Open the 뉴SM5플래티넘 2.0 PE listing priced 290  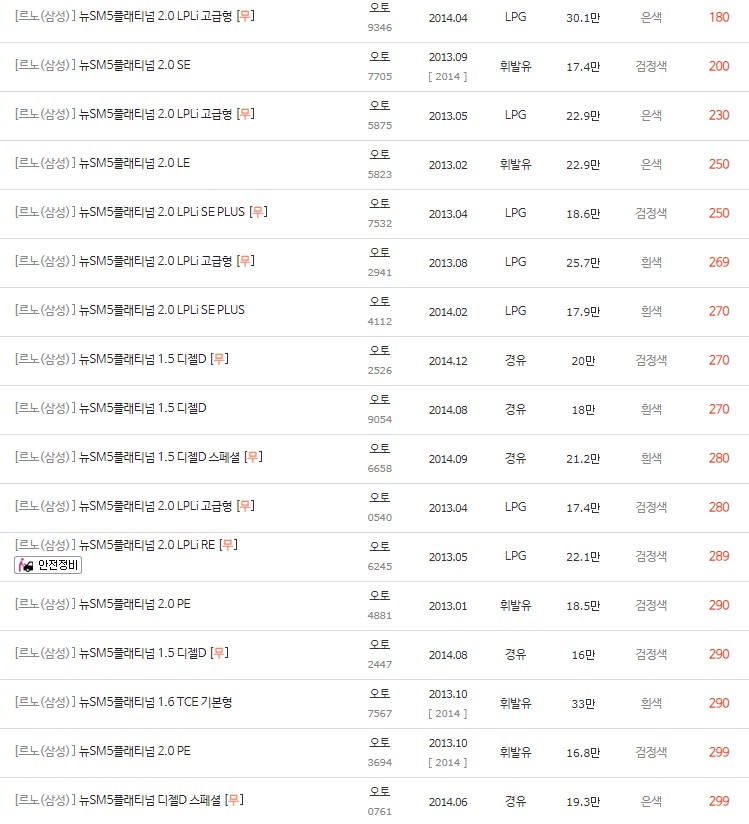pos(122,605)
